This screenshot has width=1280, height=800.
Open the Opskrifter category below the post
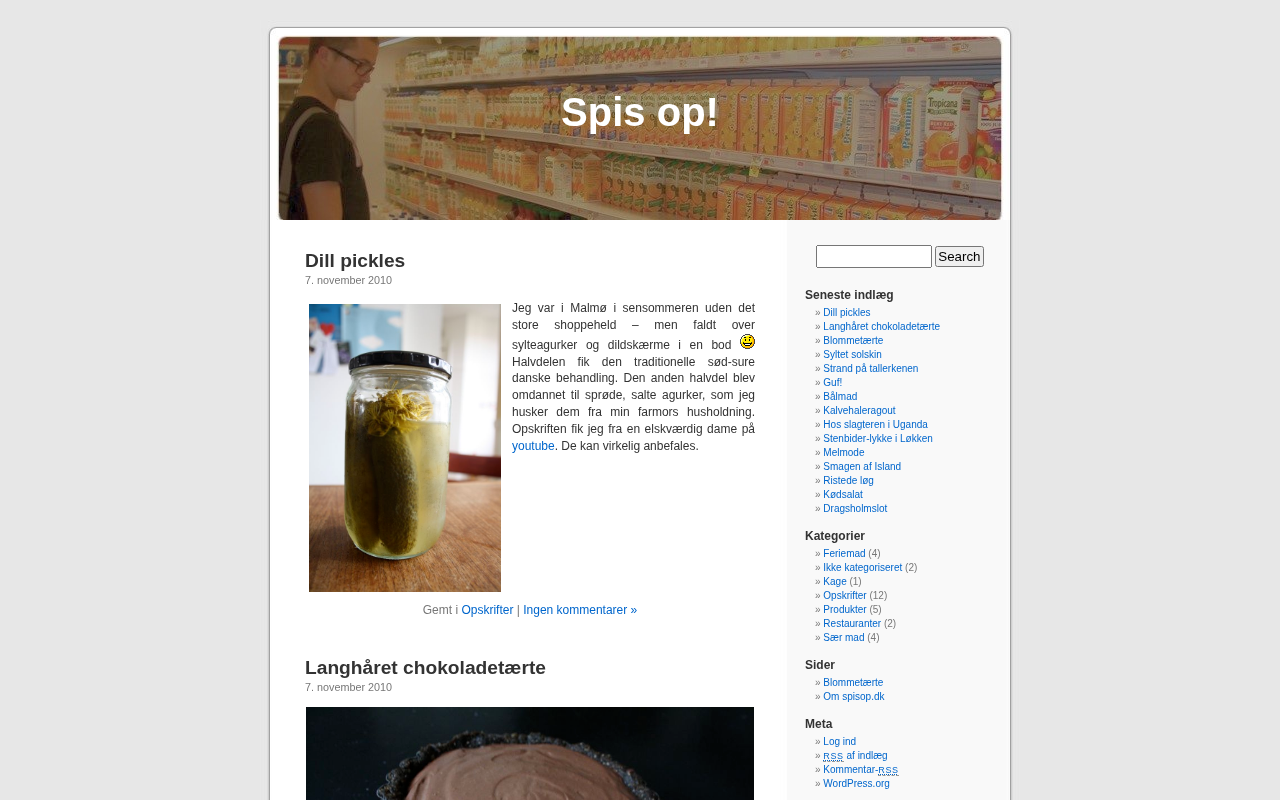tap(487, 610)
